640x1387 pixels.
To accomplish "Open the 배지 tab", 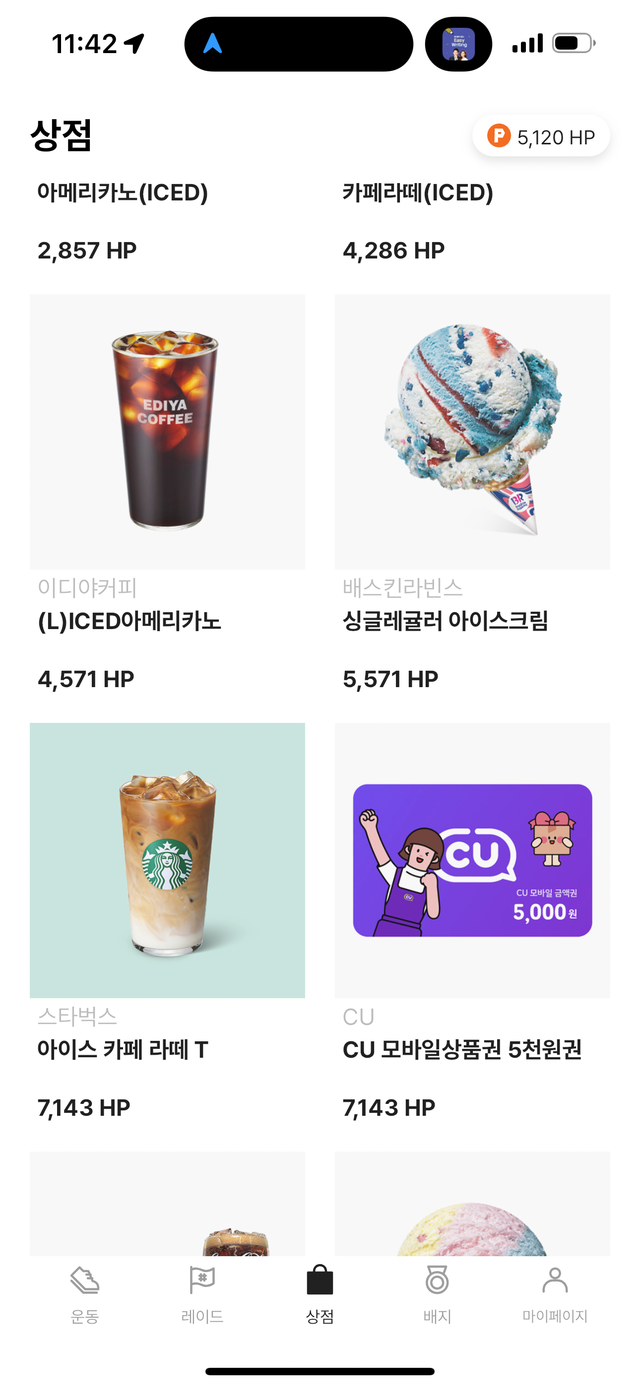I will point(437,1295).
